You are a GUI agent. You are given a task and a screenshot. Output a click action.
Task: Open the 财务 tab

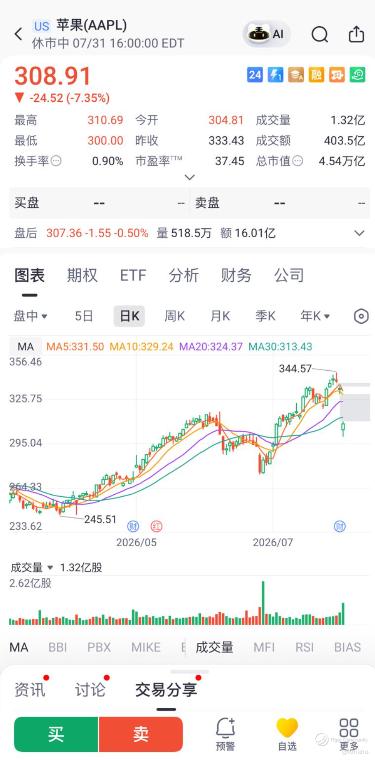point(236,275)
